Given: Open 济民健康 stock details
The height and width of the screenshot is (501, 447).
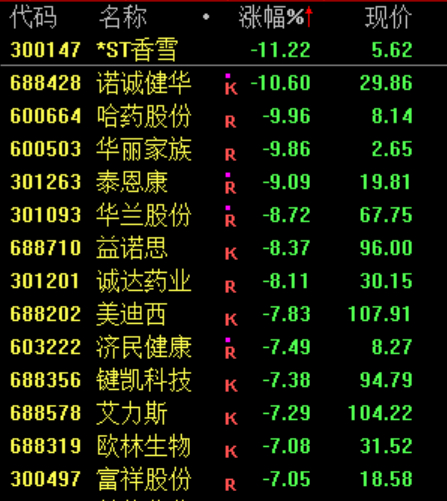Looking at the screenshot, I should point(223,347).
